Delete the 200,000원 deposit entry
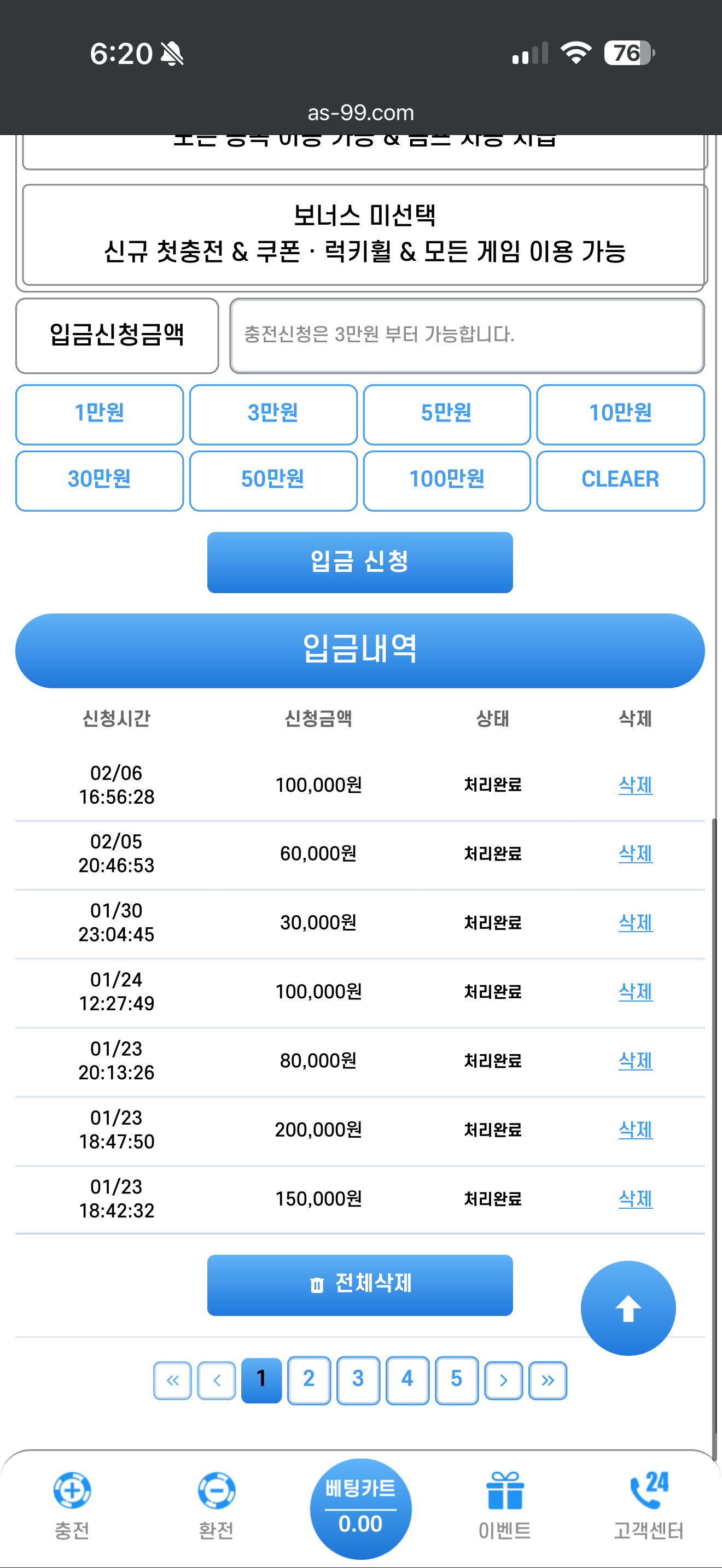 635,1130
